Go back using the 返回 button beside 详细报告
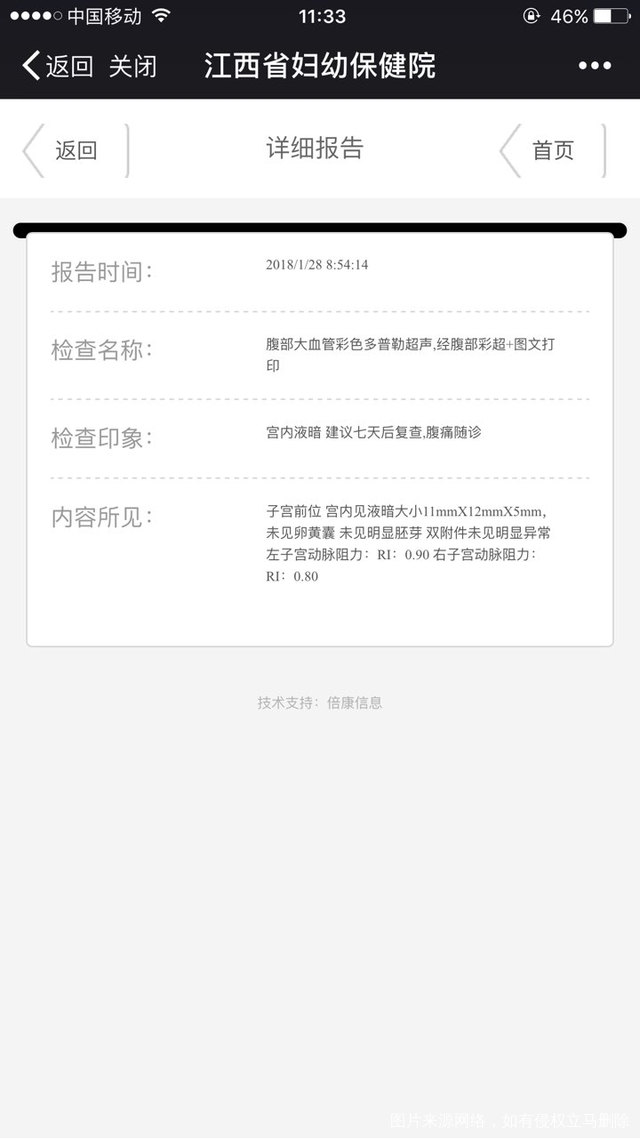This screenshot has height=1139, width=640. pos(75,151)
